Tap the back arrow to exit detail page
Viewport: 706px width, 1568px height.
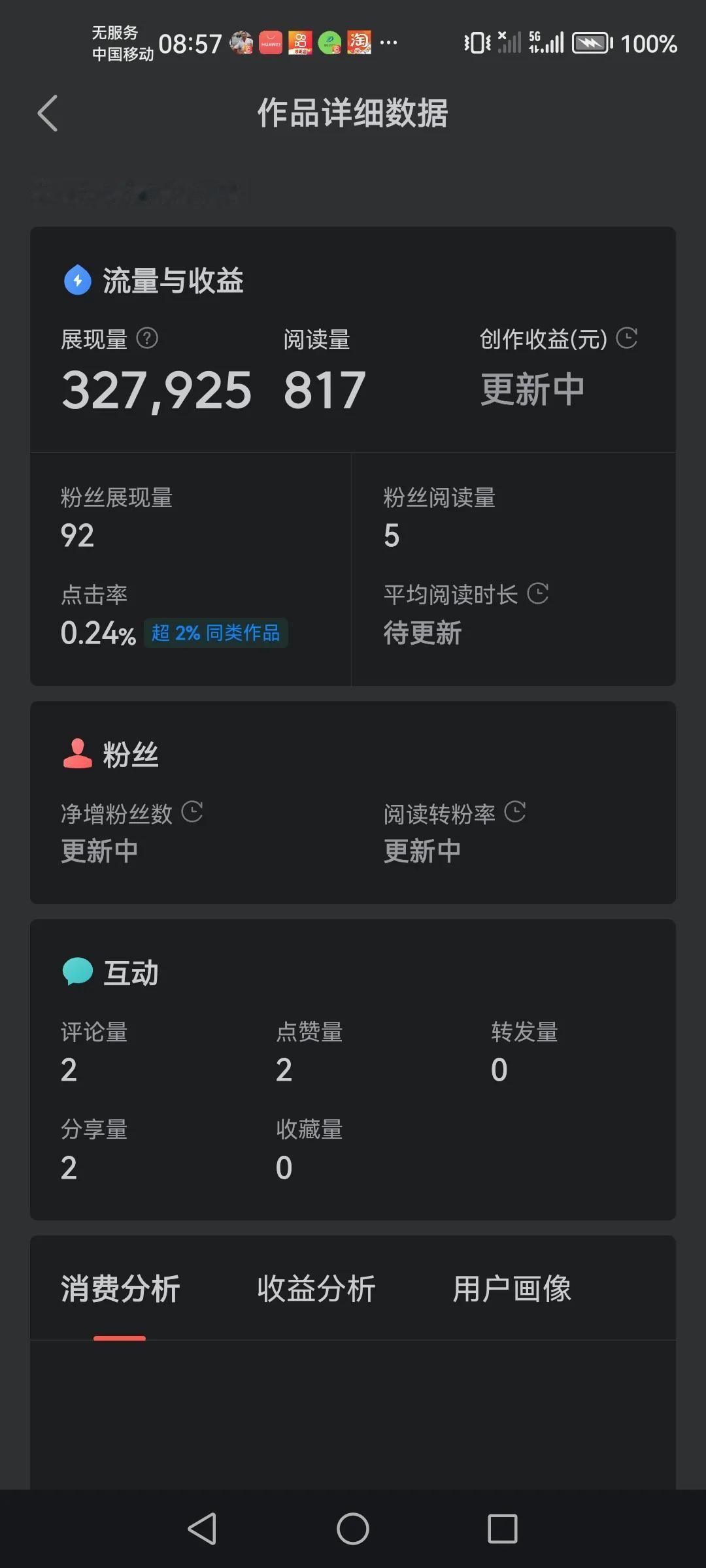tap(46, 112)
